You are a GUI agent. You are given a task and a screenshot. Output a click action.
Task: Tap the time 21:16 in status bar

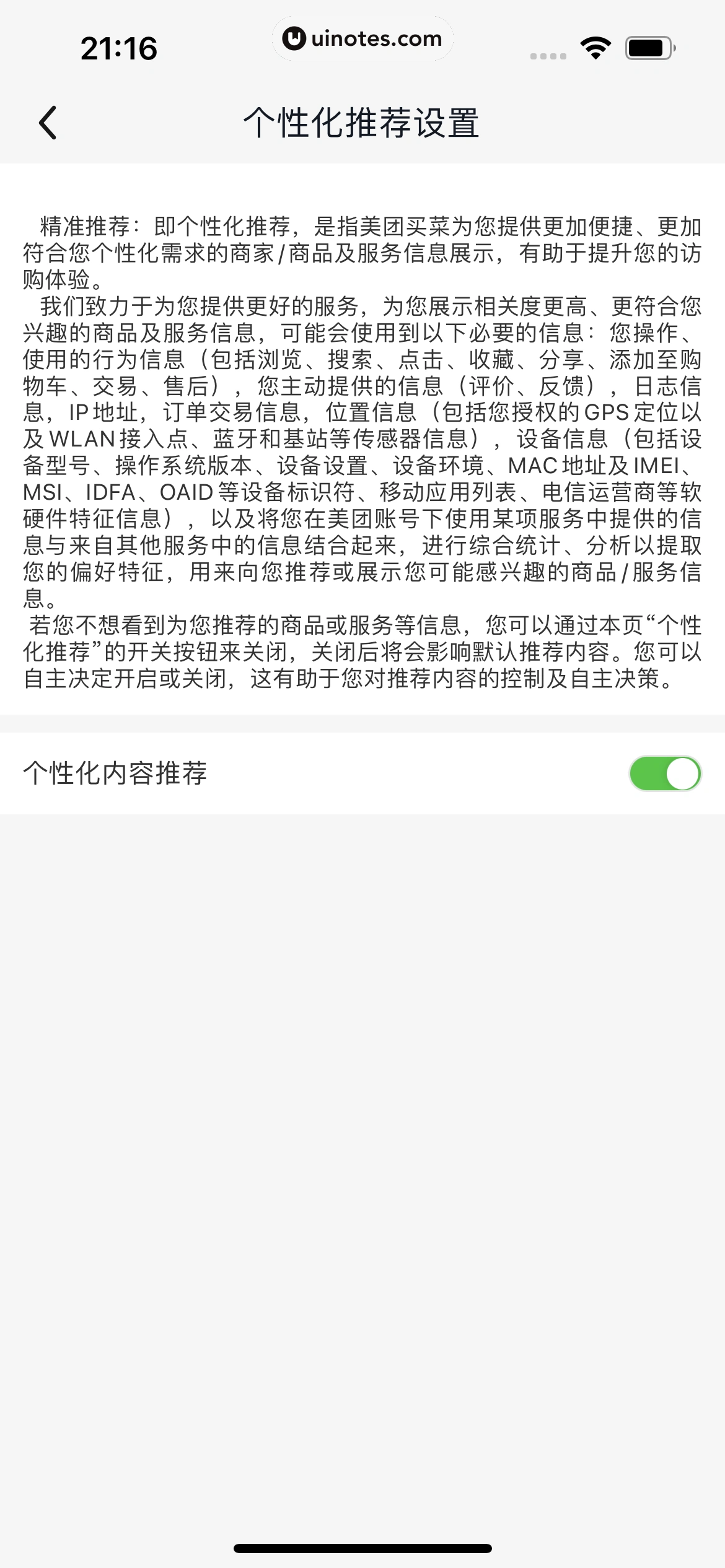(x=119, y=50)
